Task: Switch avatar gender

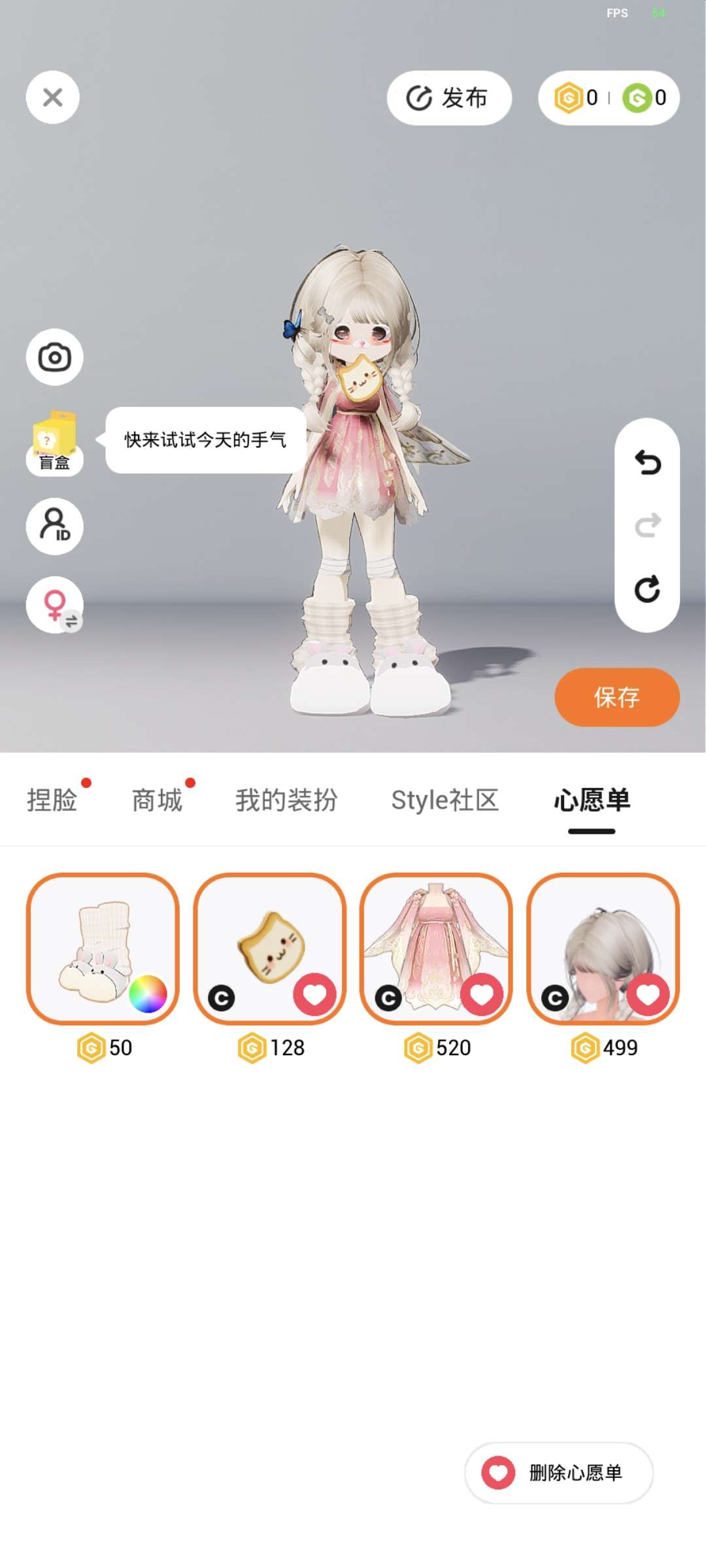Action: (54, 605)
